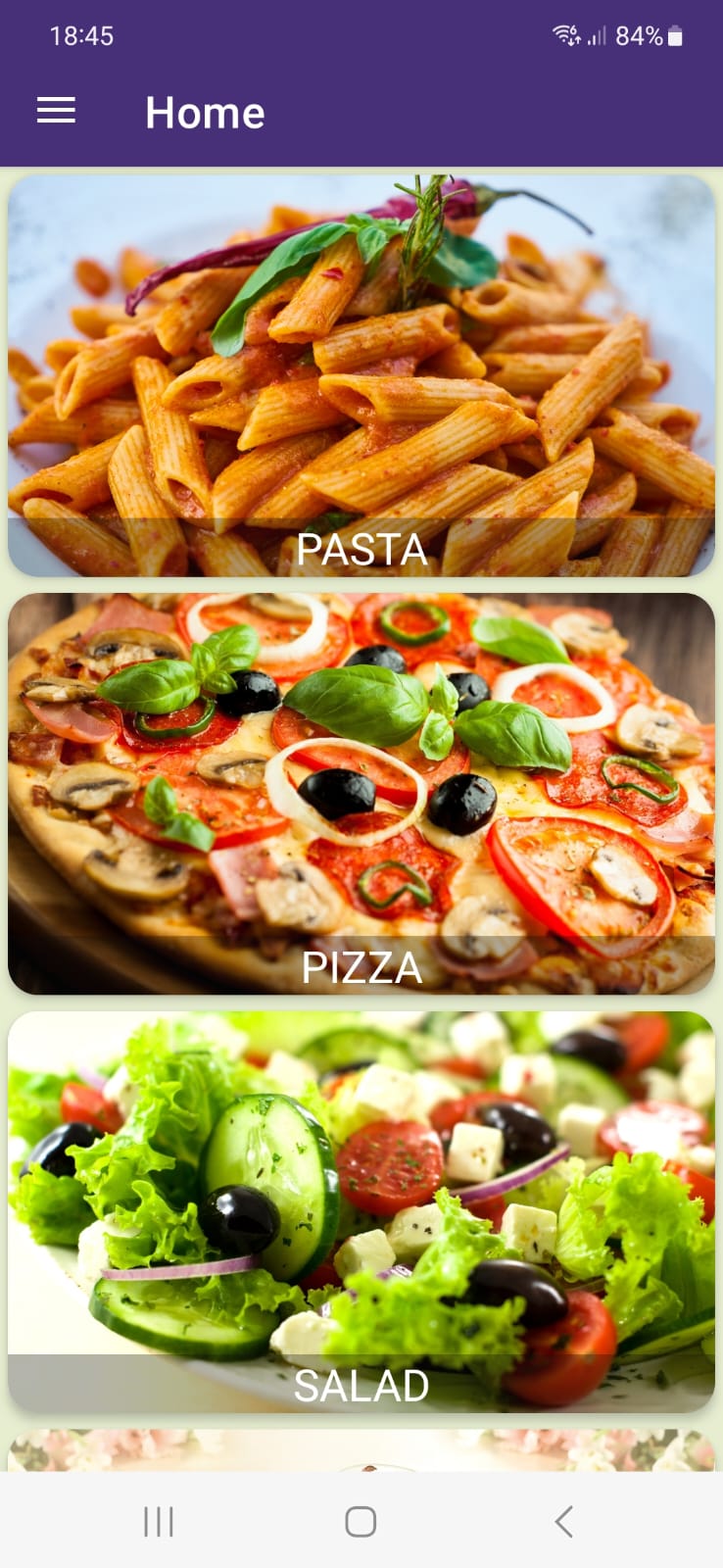
Task: Open the hamburger navigation drawer
Action: pos(56,111)
